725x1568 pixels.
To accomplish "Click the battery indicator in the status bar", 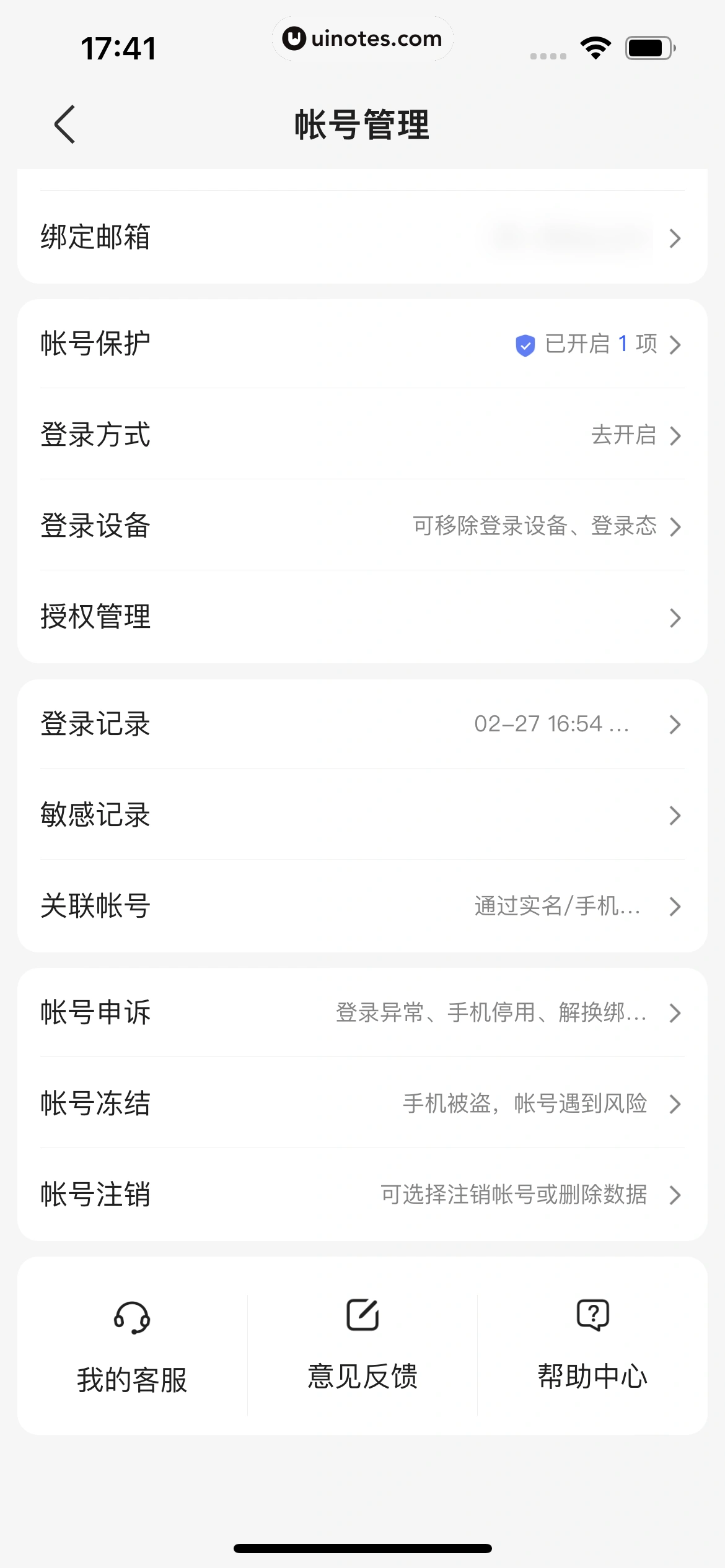I will (648, 48).
